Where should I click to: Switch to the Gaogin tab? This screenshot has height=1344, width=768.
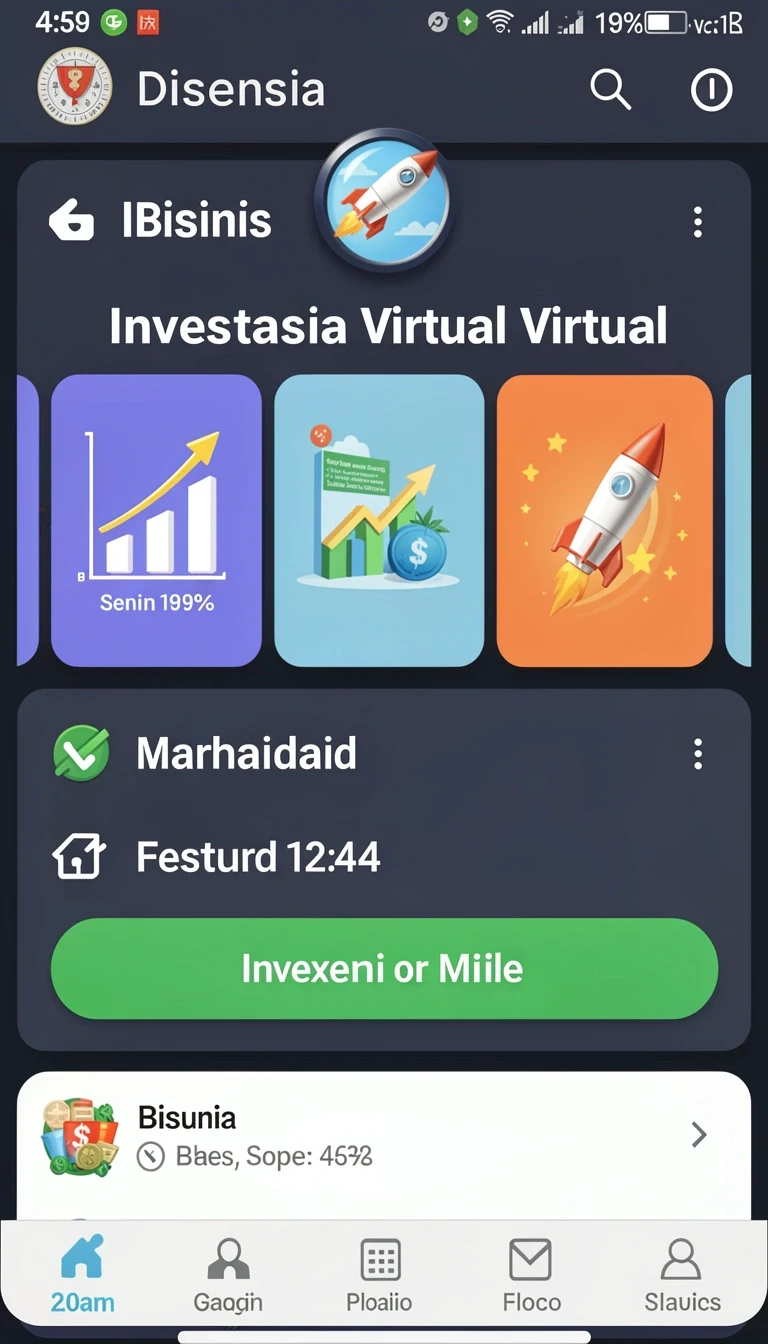point(228,1274)
